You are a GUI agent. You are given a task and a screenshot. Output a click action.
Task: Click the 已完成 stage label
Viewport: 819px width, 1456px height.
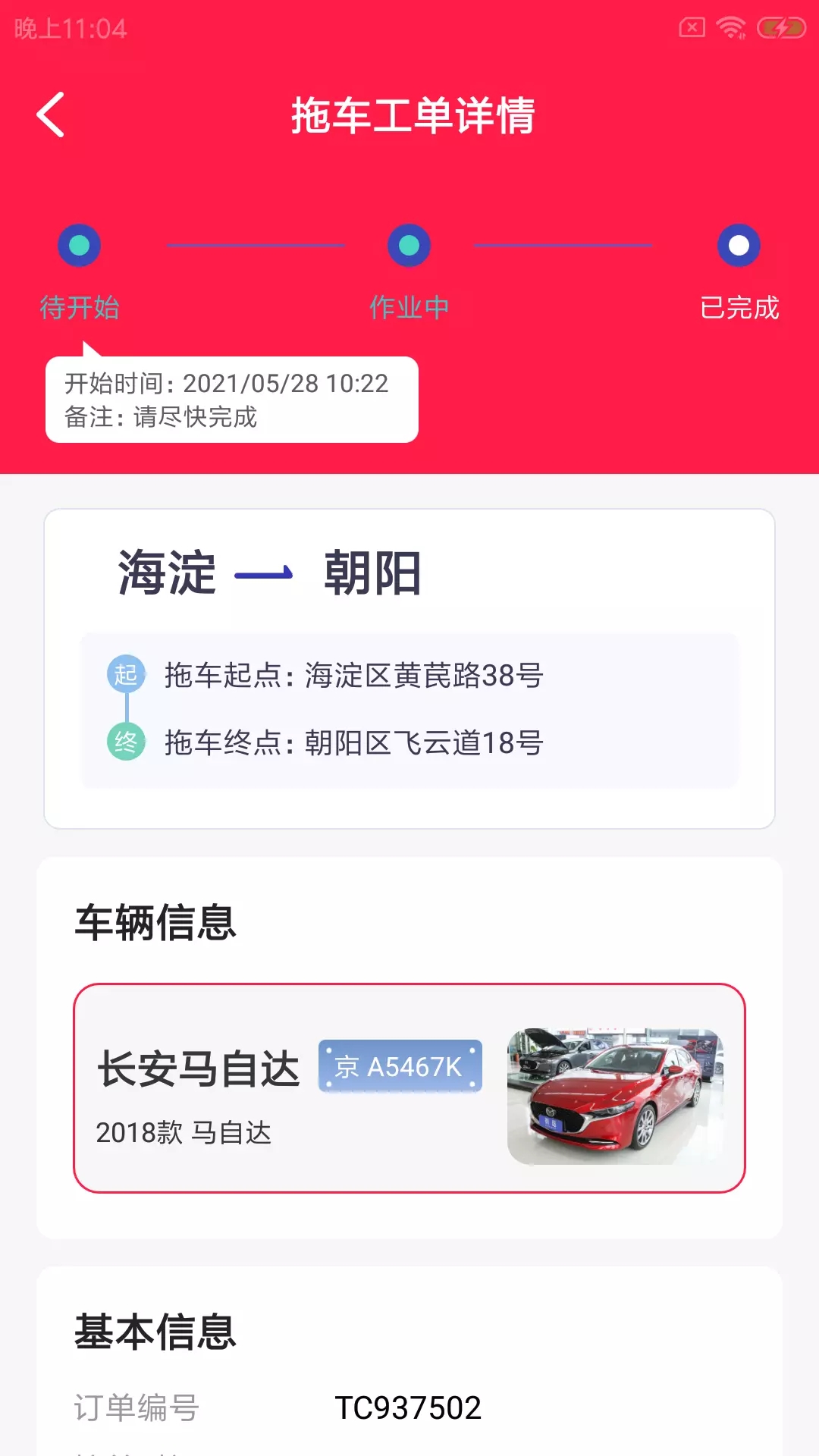(739, 307)
